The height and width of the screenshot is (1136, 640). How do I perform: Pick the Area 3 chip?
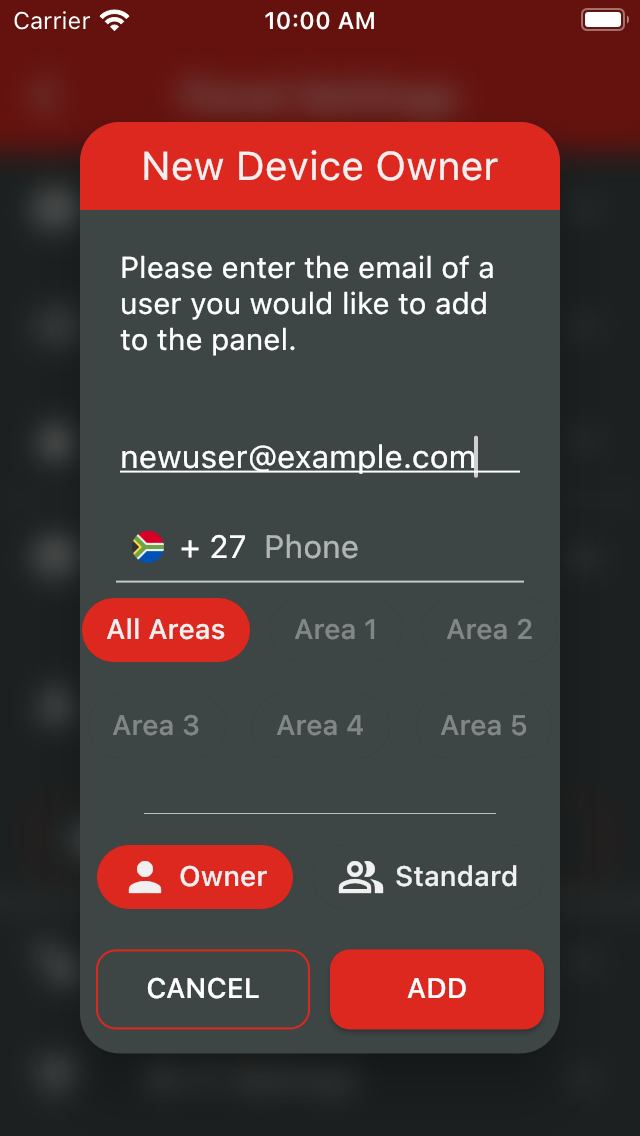pyautogui.click(x=156, y=726)
